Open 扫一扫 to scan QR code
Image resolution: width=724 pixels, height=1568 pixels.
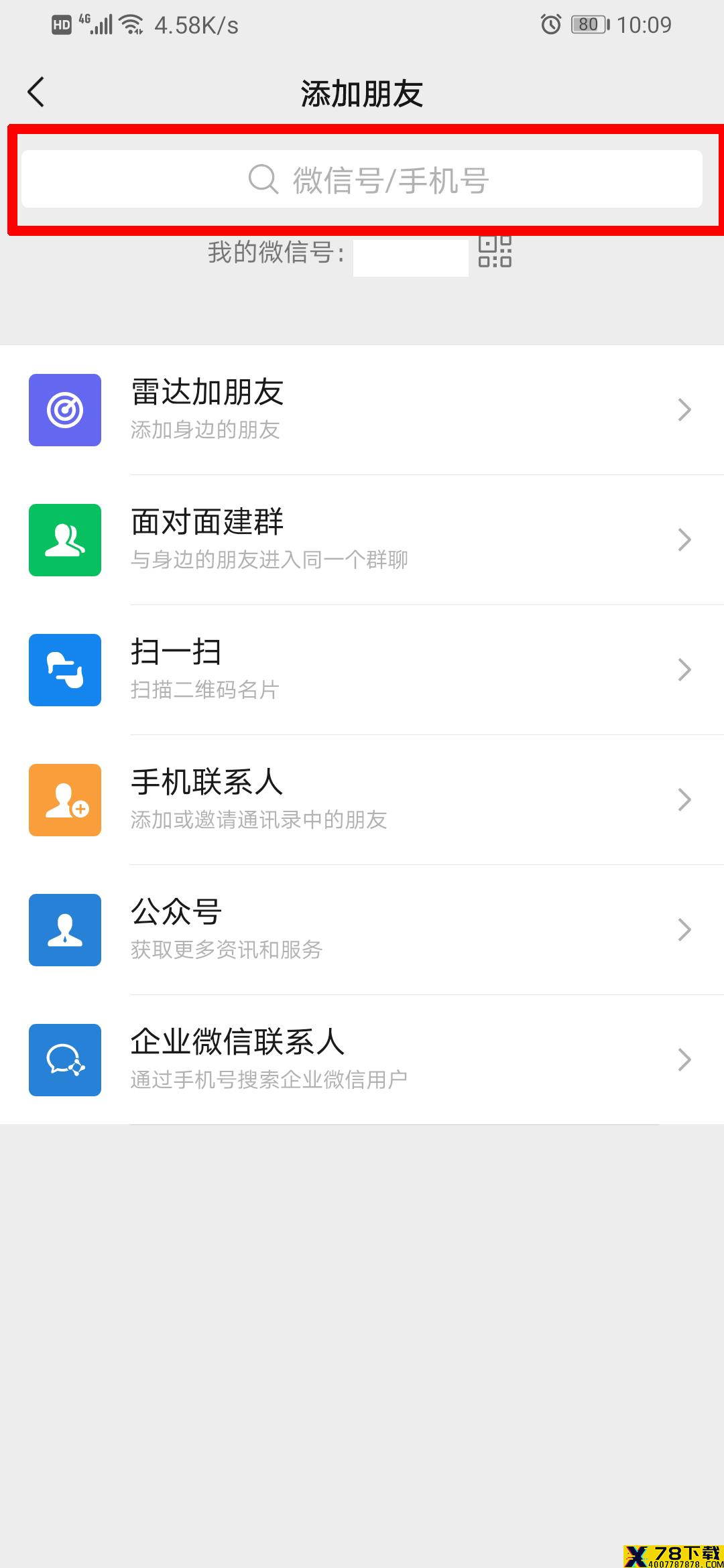click(x=362, y=670)
